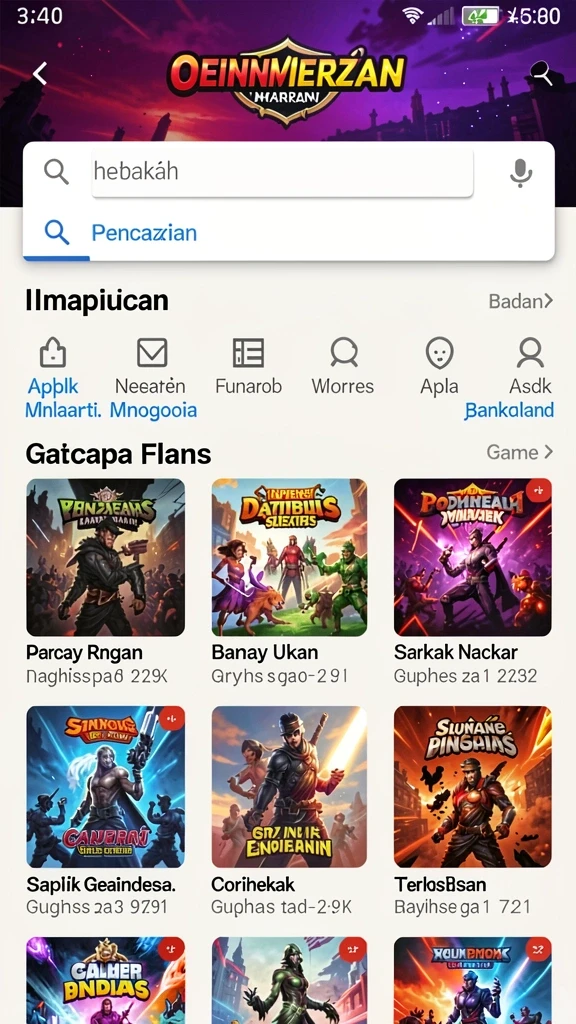Select the Pencazian search suggestion
The height and width of the screenshot is (1024, 576).
(x=289, y=233)
